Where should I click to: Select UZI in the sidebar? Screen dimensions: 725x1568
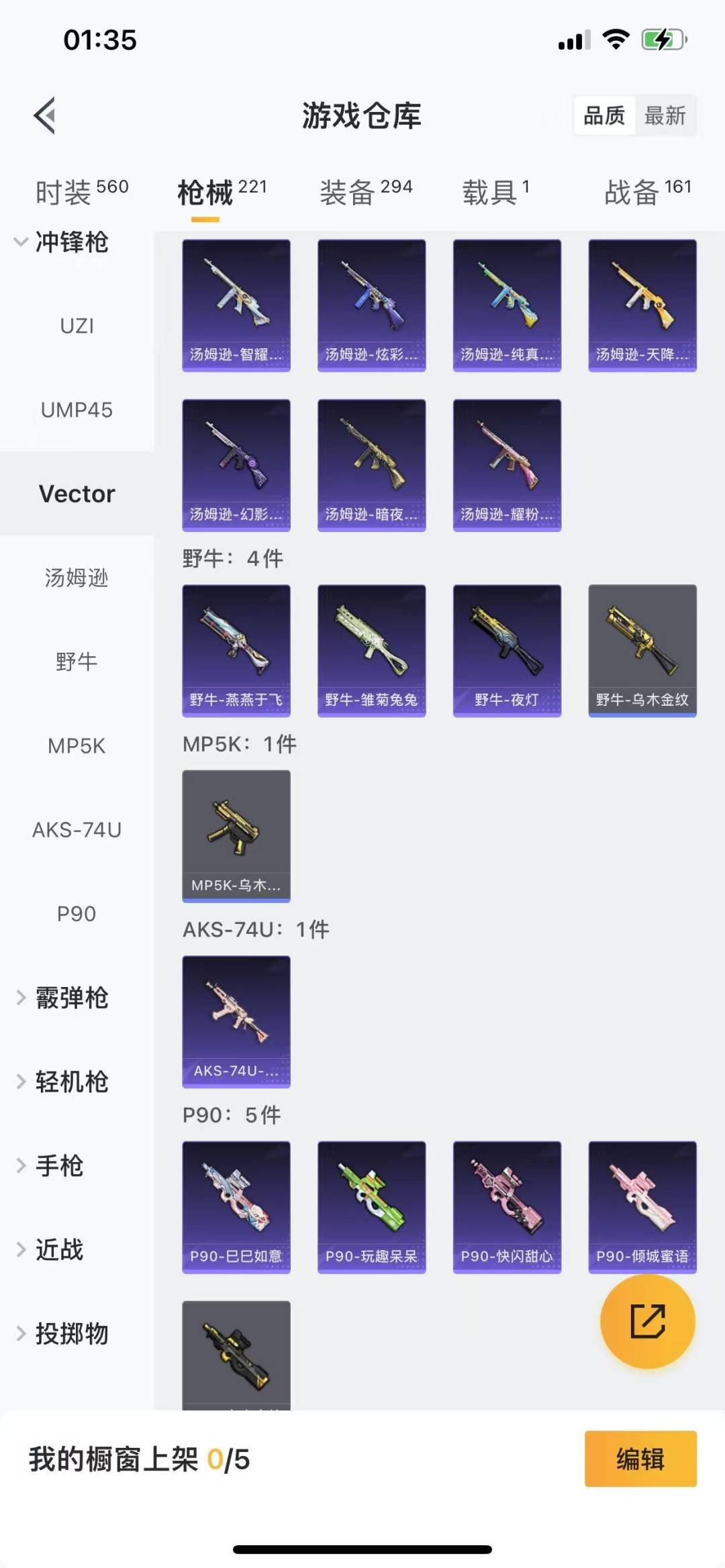point(77,326)
